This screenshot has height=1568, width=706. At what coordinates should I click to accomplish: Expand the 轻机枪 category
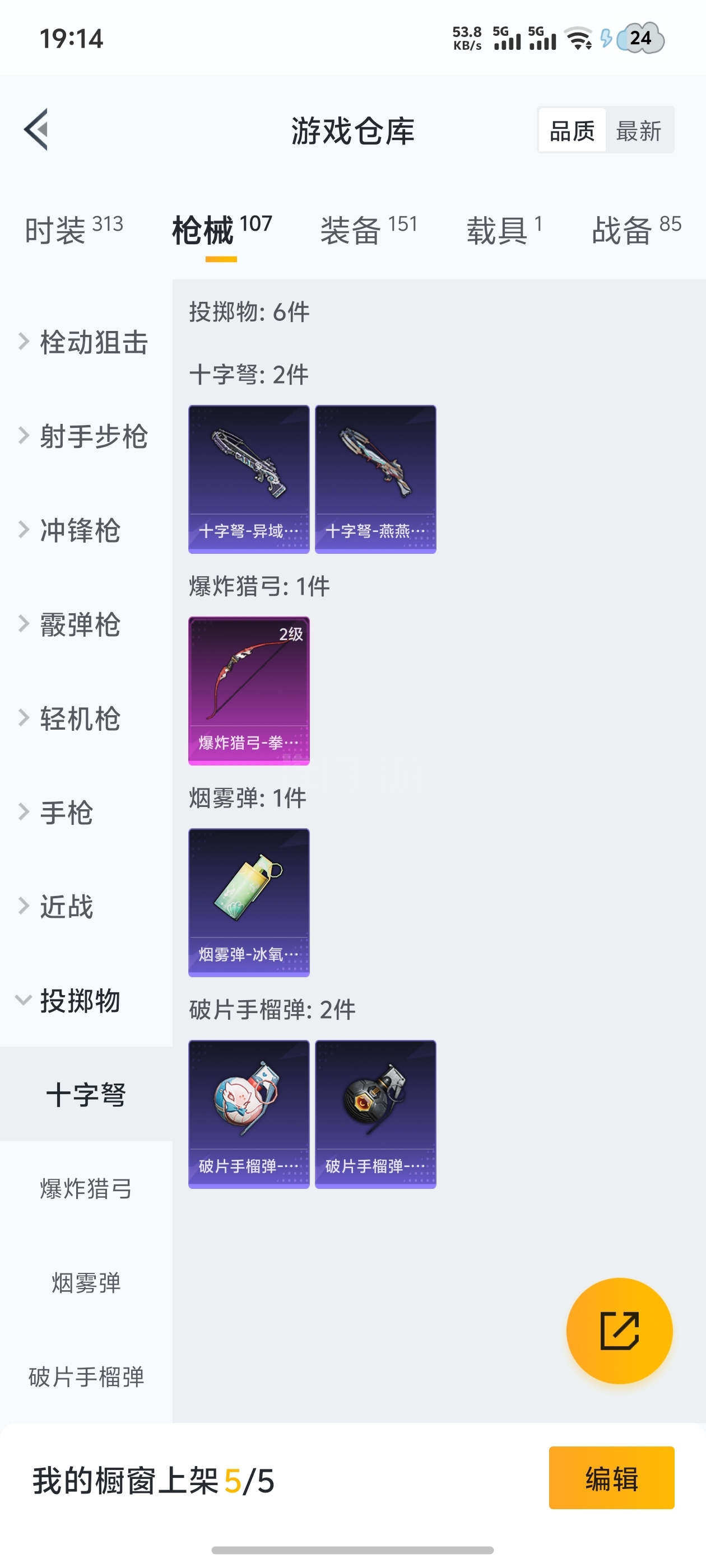79,718
